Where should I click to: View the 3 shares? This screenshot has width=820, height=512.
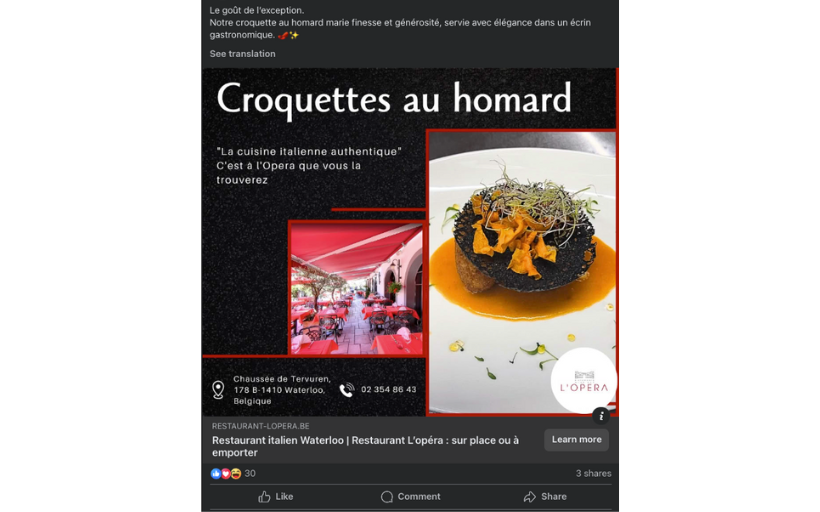tap(593, 473)
